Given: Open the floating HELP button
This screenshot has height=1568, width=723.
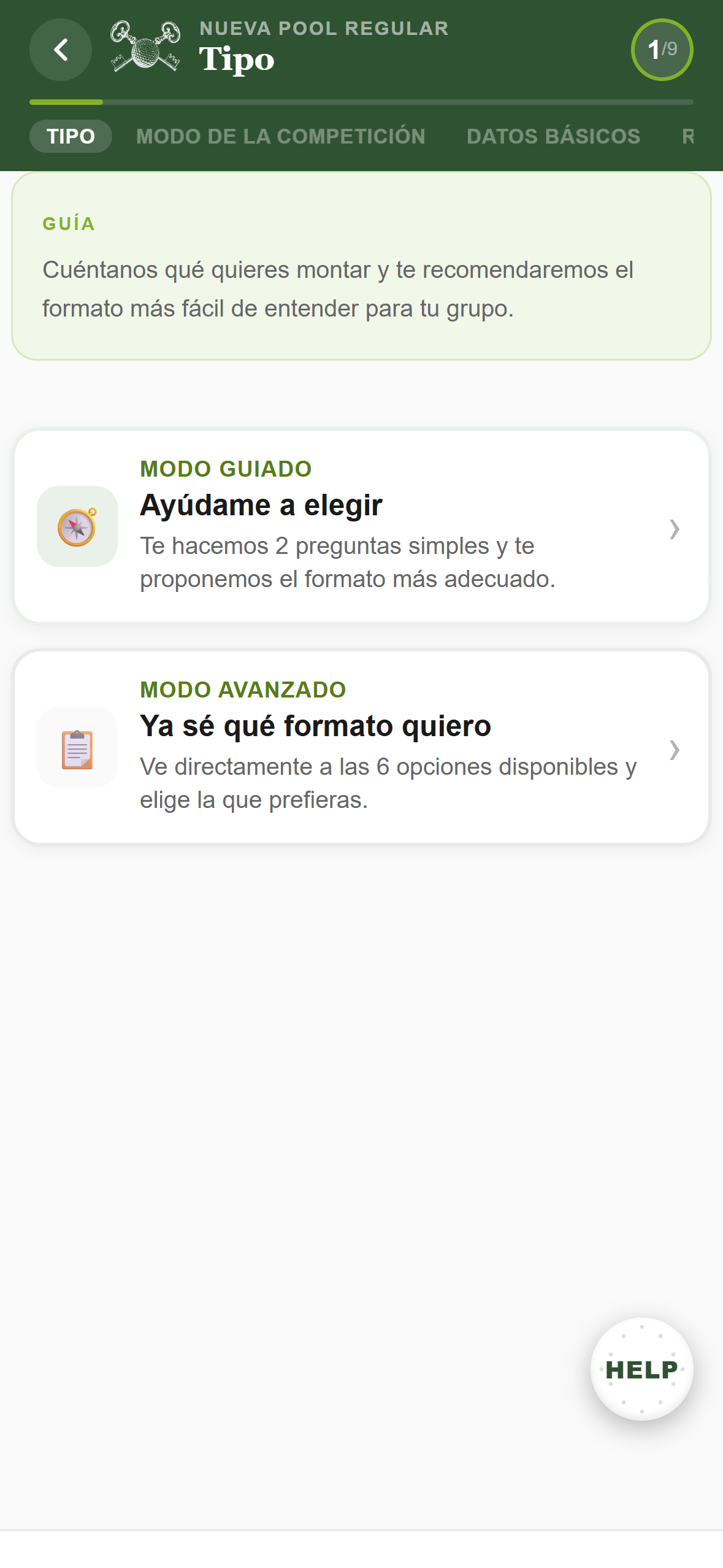Looking at the screenshot, I should click(x=641, y=1369).
